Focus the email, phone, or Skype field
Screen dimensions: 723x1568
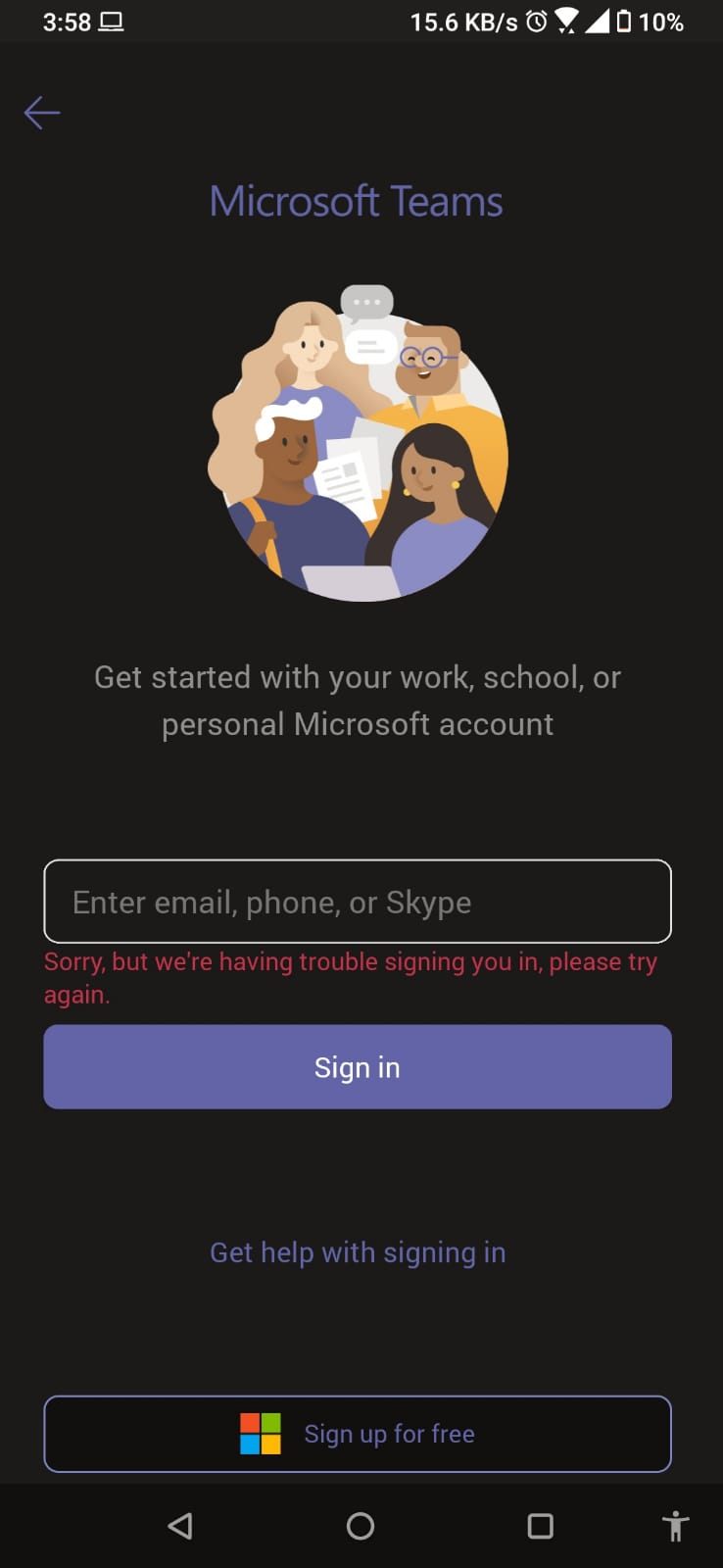(x=358, y=902)
